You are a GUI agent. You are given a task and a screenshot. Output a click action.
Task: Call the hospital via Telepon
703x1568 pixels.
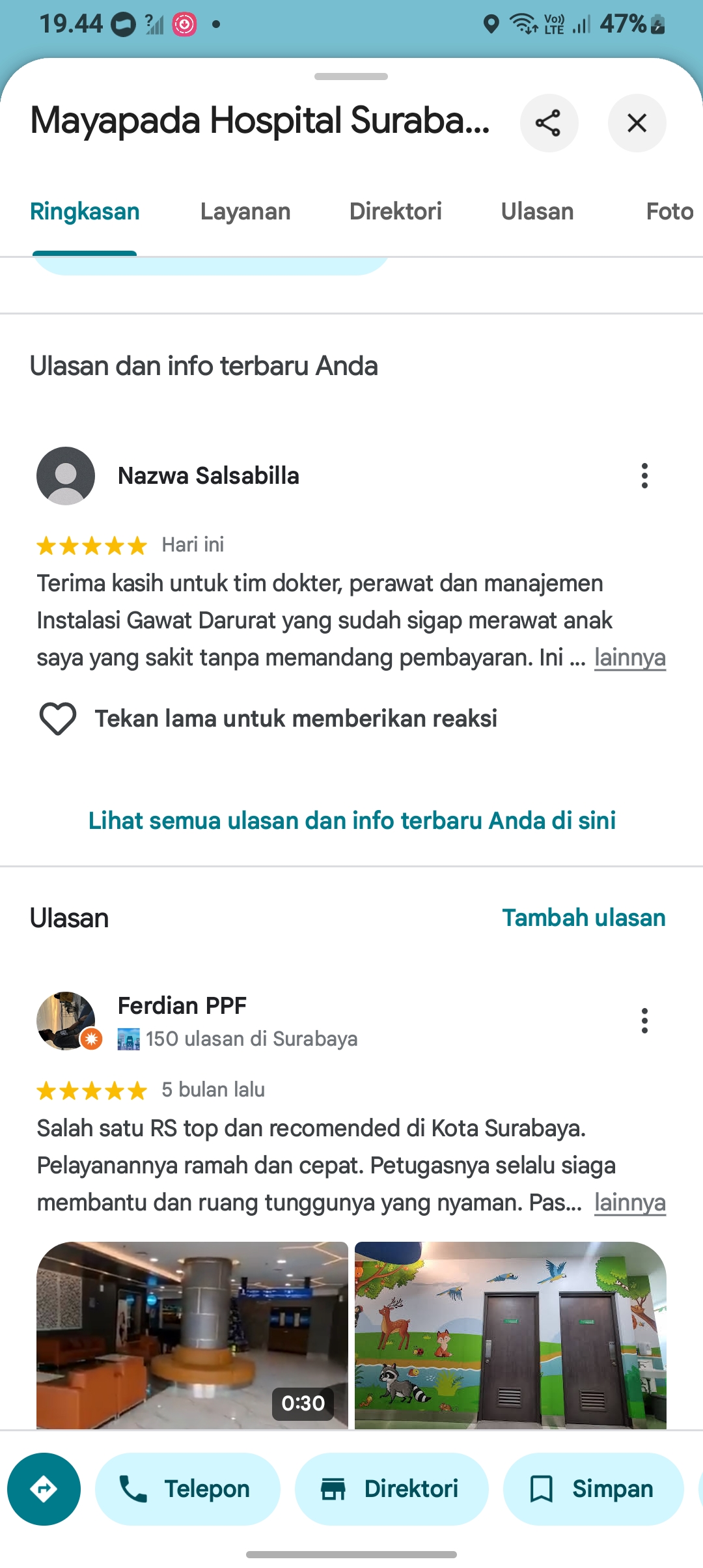(187, 1489)
